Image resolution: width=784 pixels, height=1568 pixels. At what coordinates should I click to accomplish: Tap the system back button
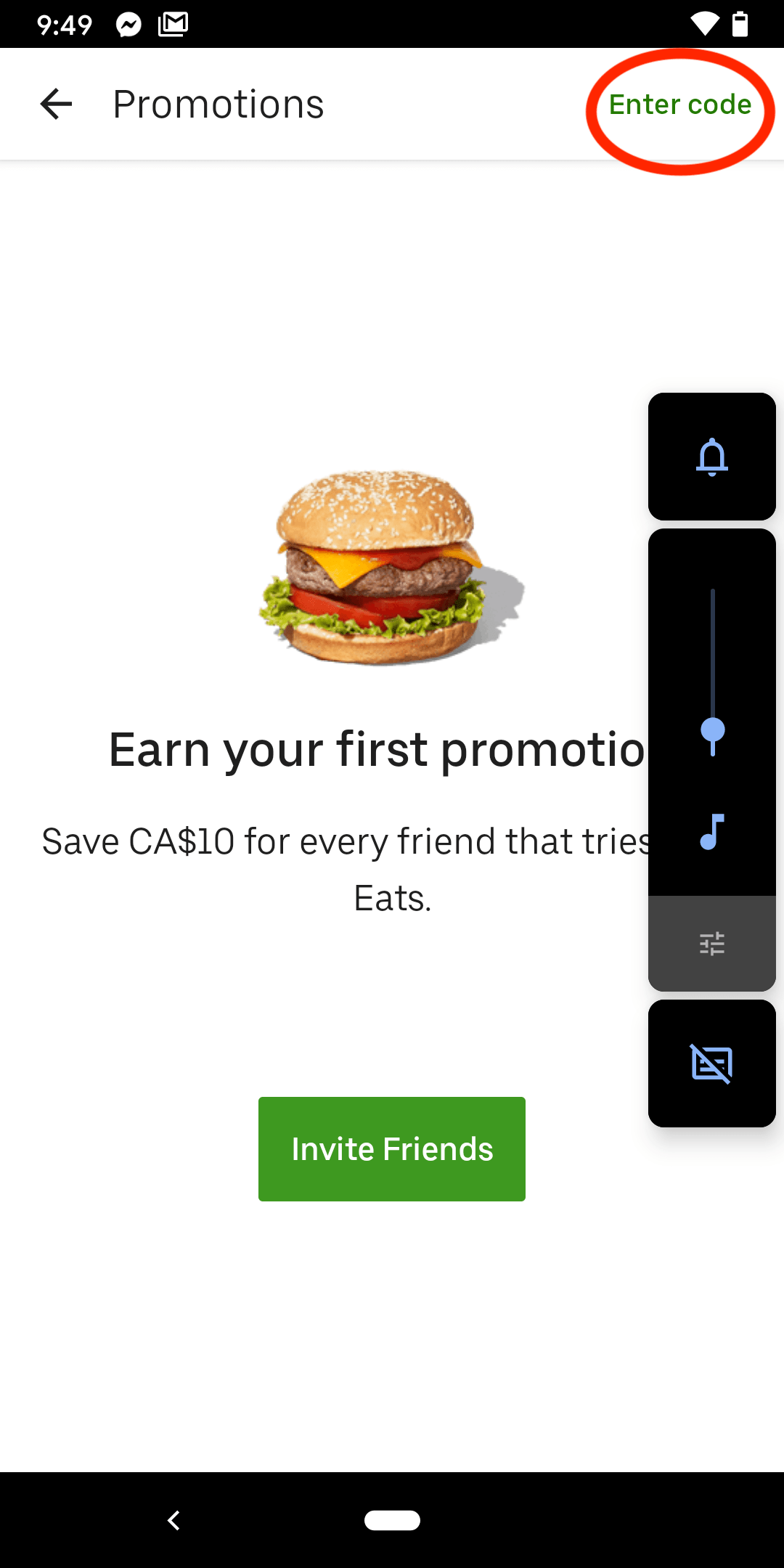(x=173, y=1520)
